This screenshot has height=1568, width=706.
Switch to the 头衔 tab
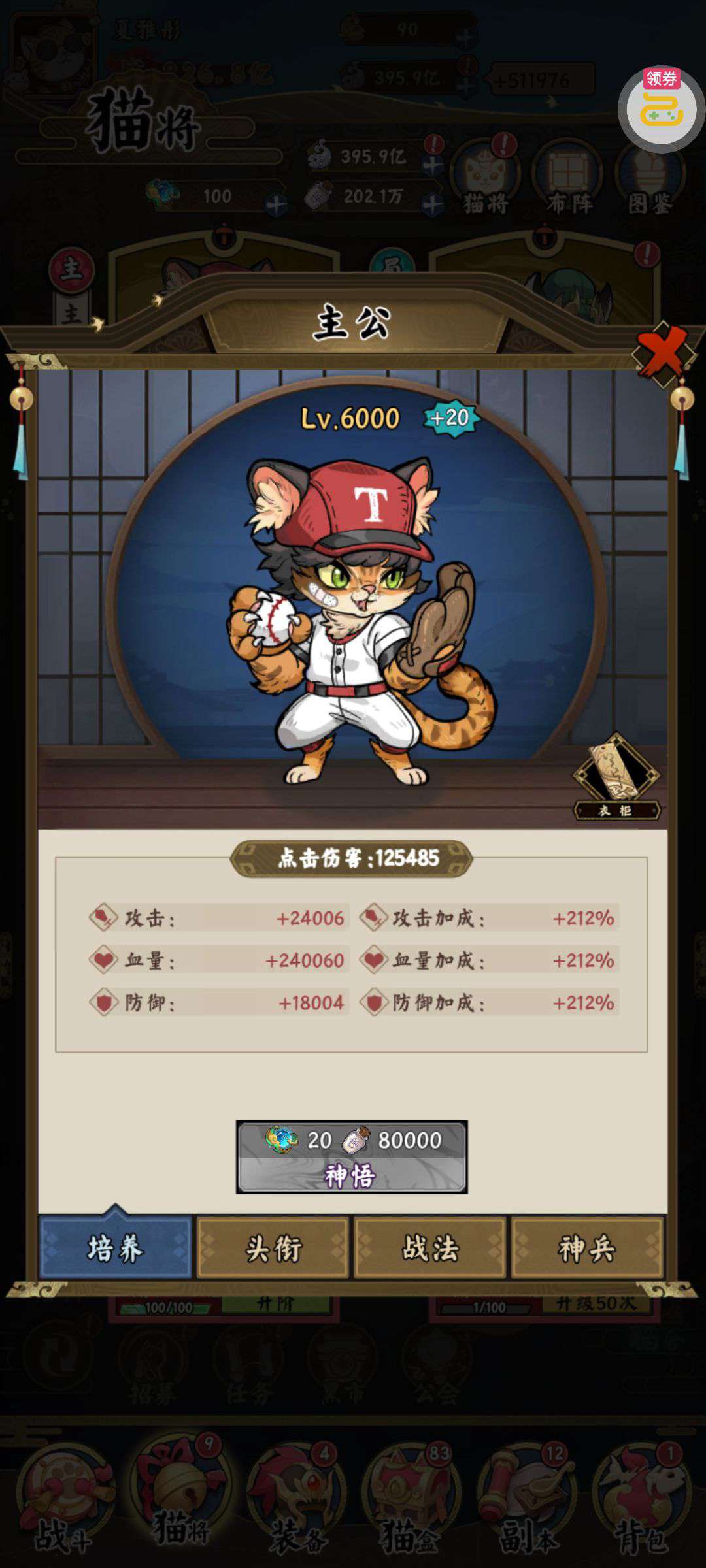click(x=273, y=1249)
